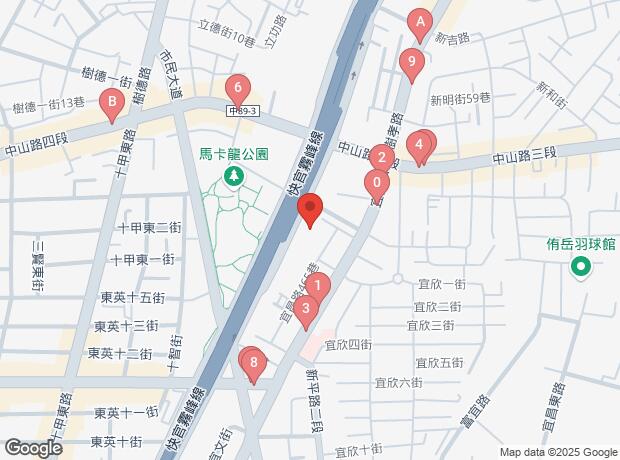The image size is (620, 460).
Task: Tap the marker numbered 2
Action: [380, 157]
